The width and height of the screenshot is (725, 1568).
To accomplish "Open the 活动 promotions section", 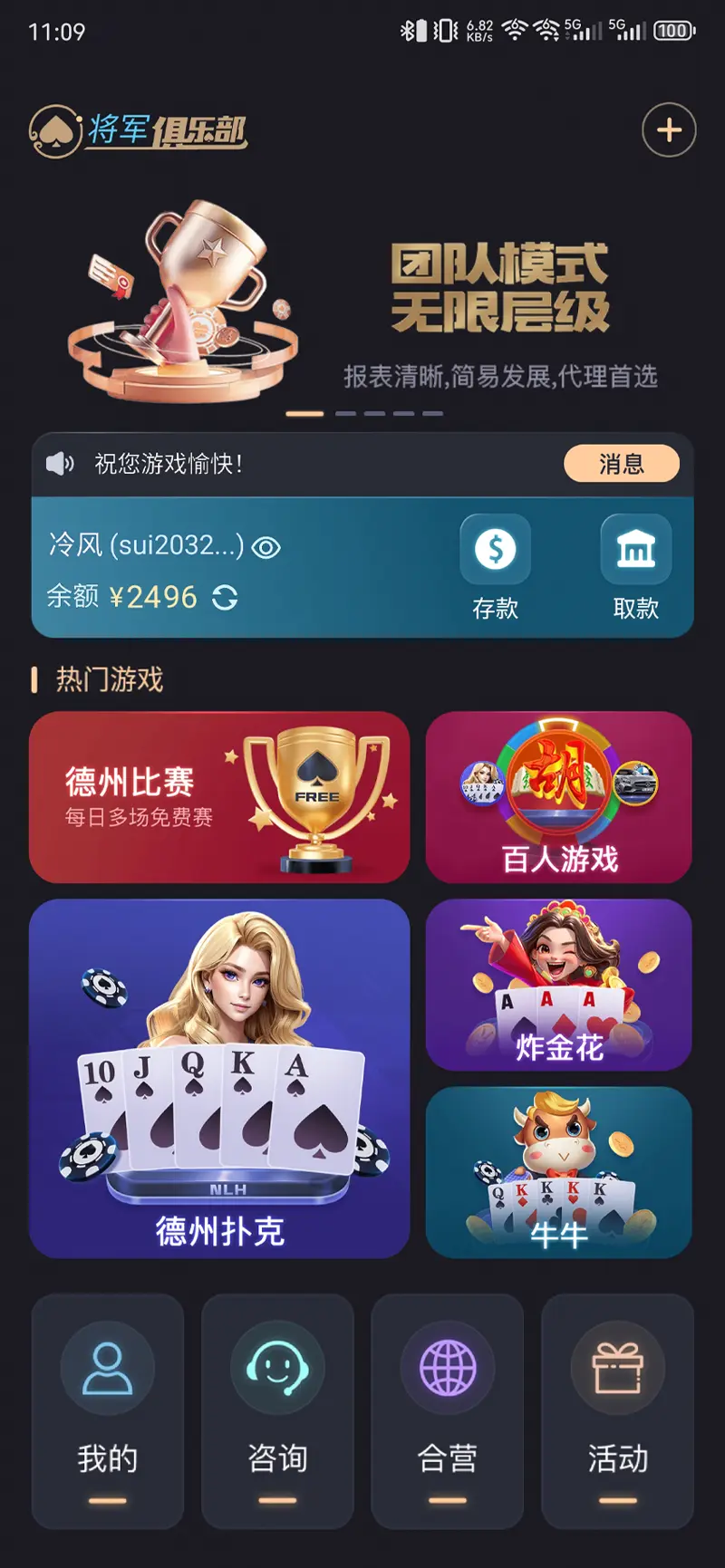I will coord(617,1410).
